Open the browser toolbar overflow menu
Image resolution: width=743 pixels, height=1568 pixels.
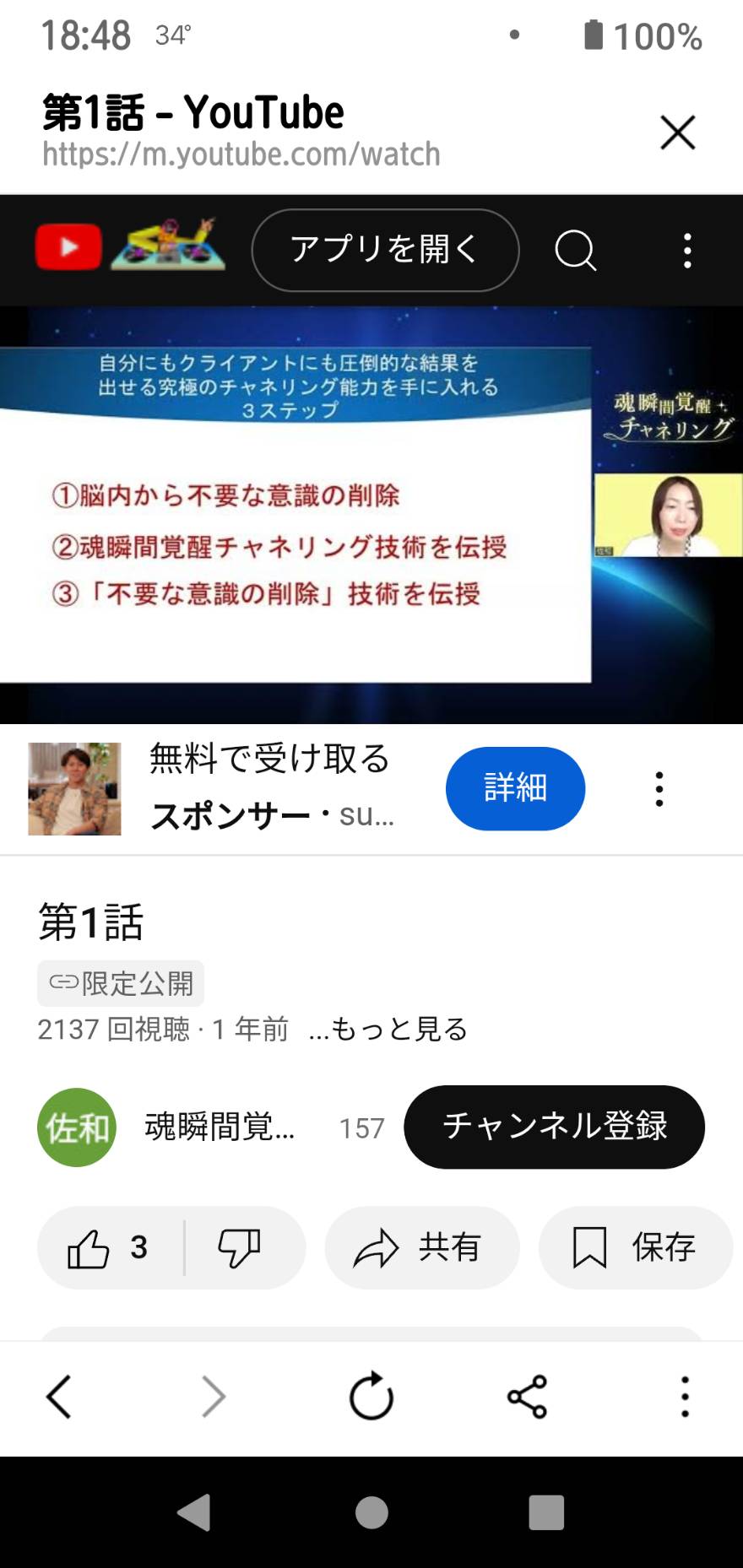[685, 1397]
